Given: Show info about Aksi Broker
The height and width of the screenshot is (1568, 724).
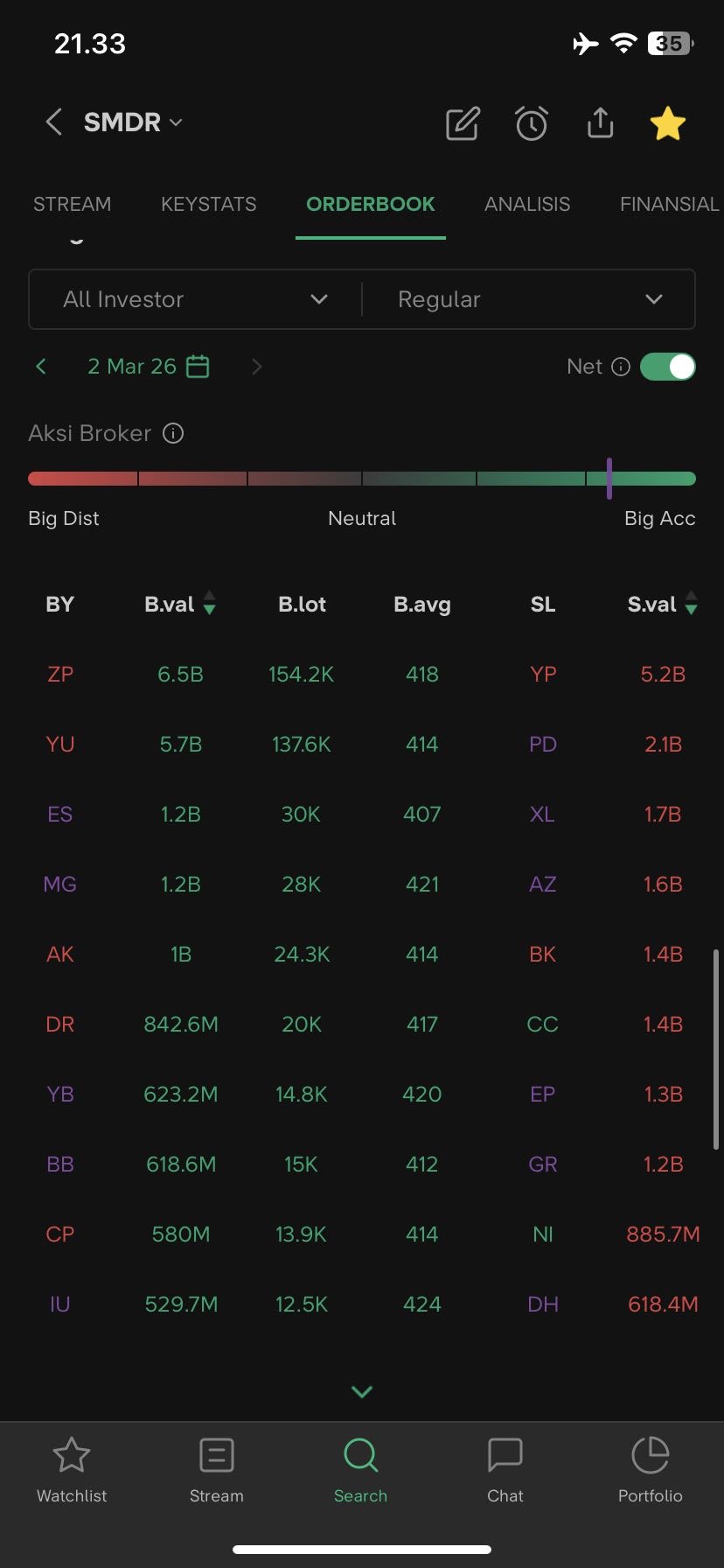Looking at the screenshot, I should [x=173, y=433].
